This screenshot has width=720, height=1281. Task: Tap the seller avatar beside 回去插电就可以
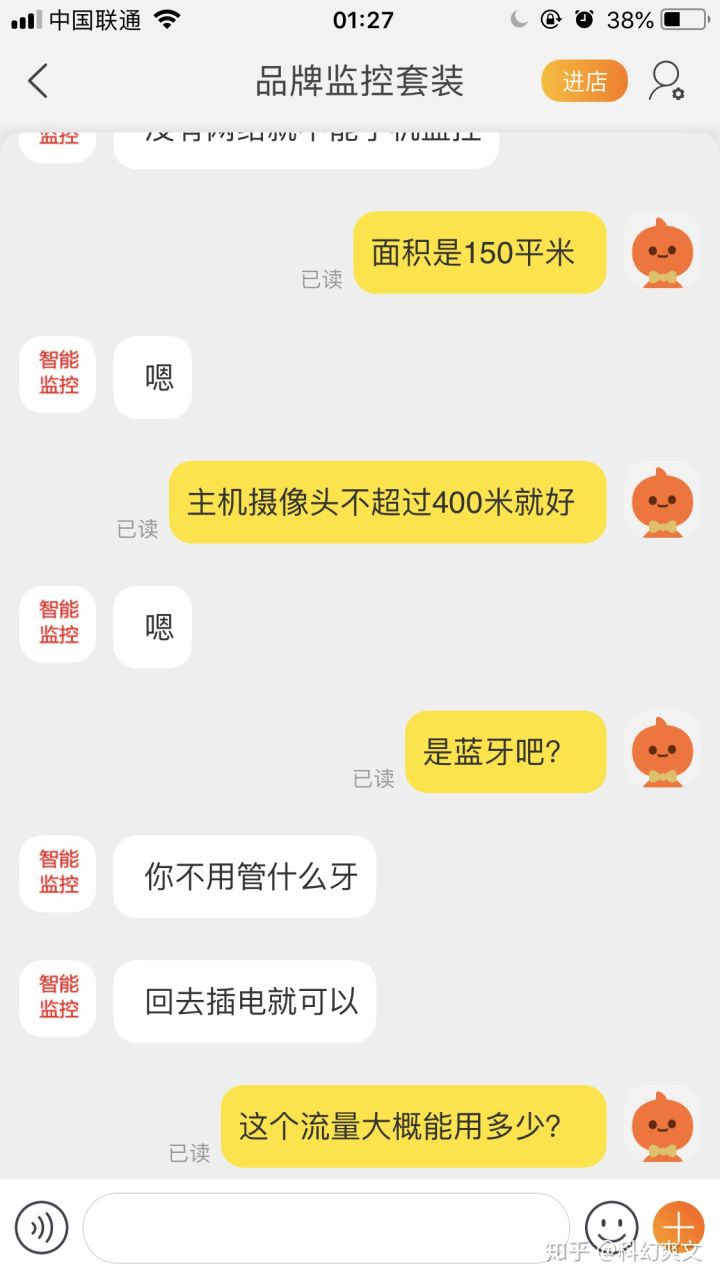(58, 998)
